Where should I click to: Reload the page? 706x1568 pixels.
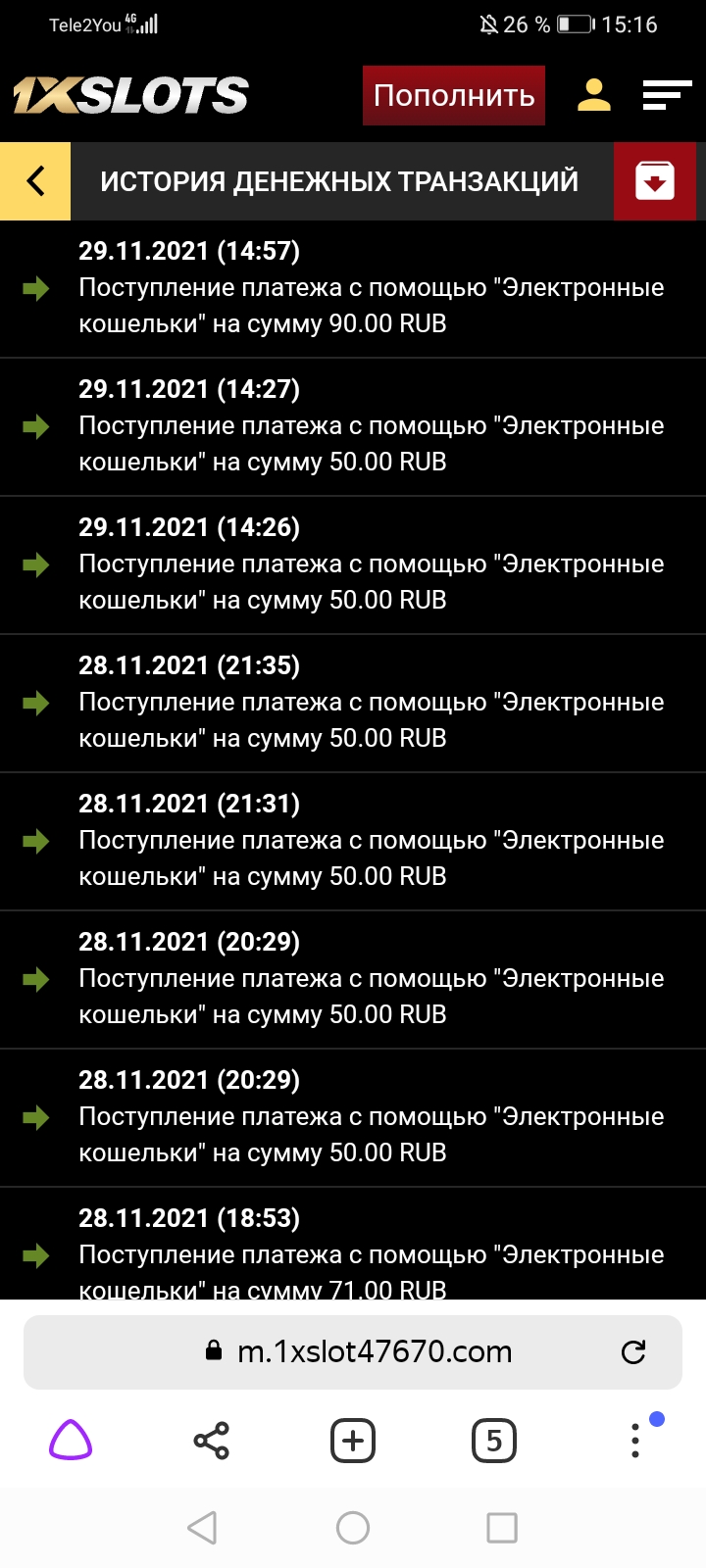[x=633, y=1352]
